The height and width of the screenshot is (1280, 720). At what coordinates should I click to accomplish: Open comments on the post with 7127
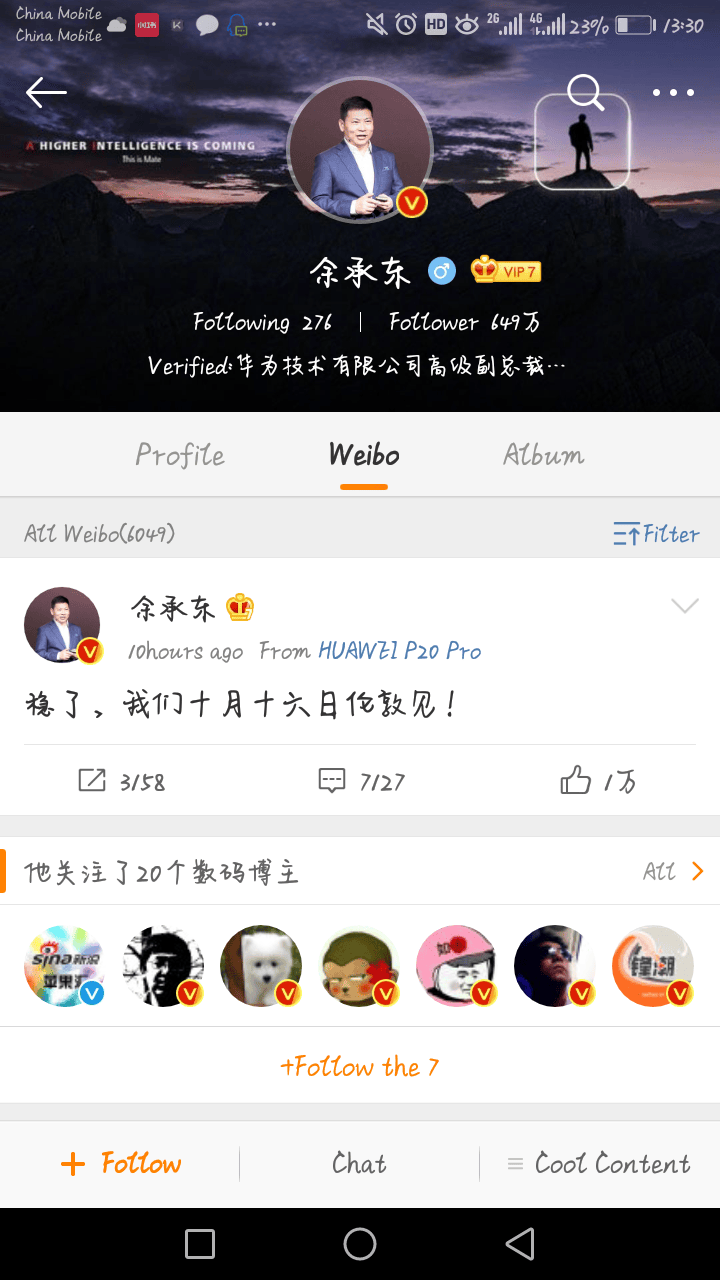pyautogui.click(x=361, y=781)
